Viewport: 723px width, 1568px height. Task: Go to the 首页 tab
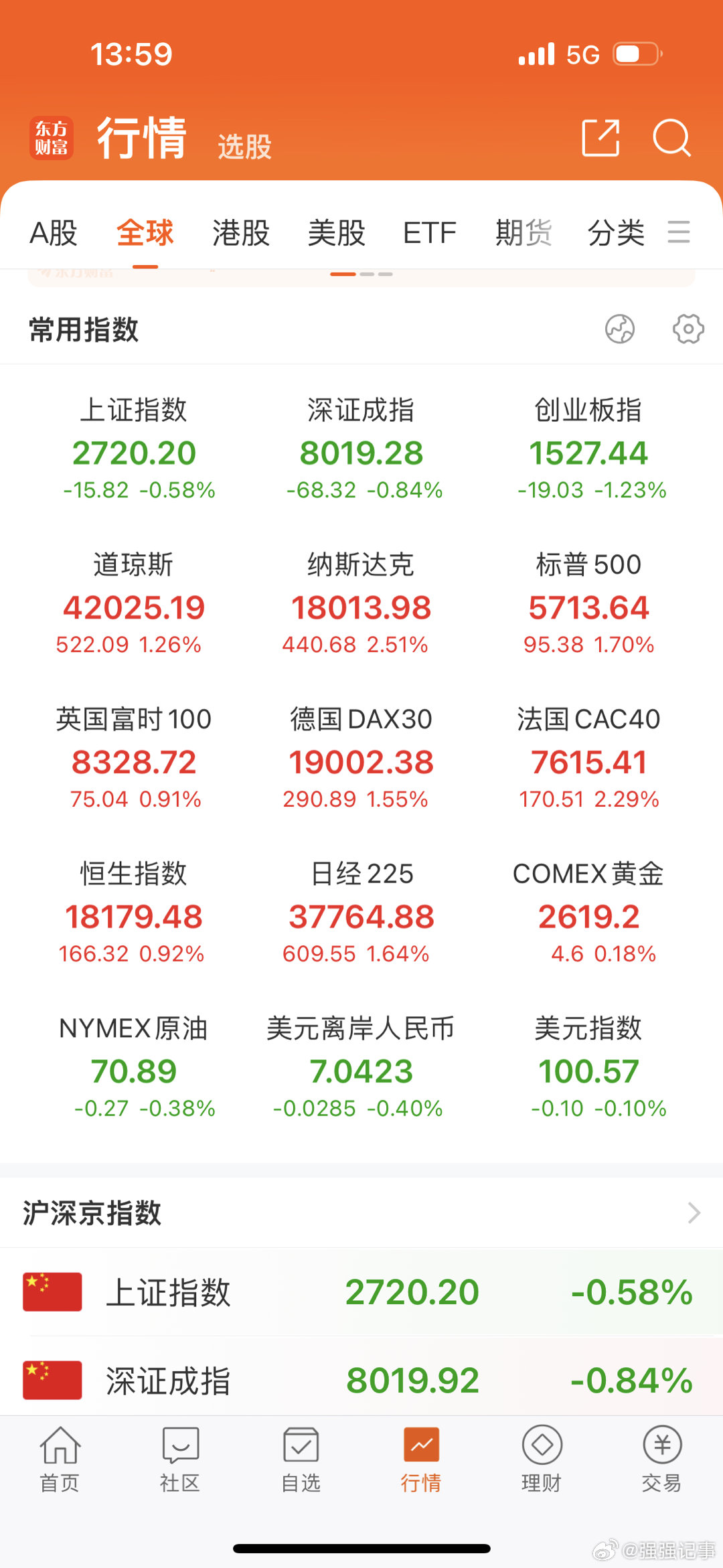point(60,1460)
